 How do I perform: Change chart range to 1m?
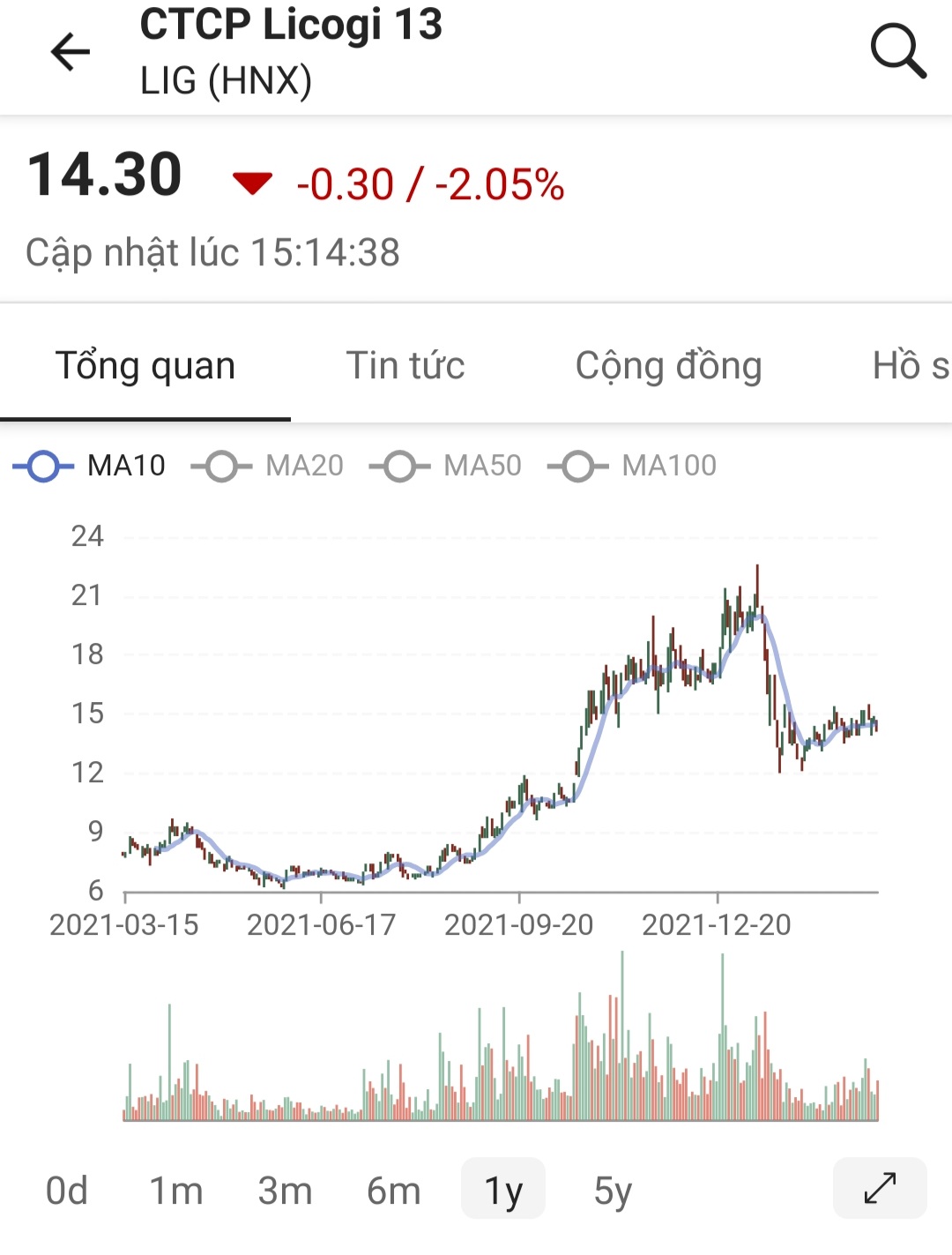(x=175, y=1191)
